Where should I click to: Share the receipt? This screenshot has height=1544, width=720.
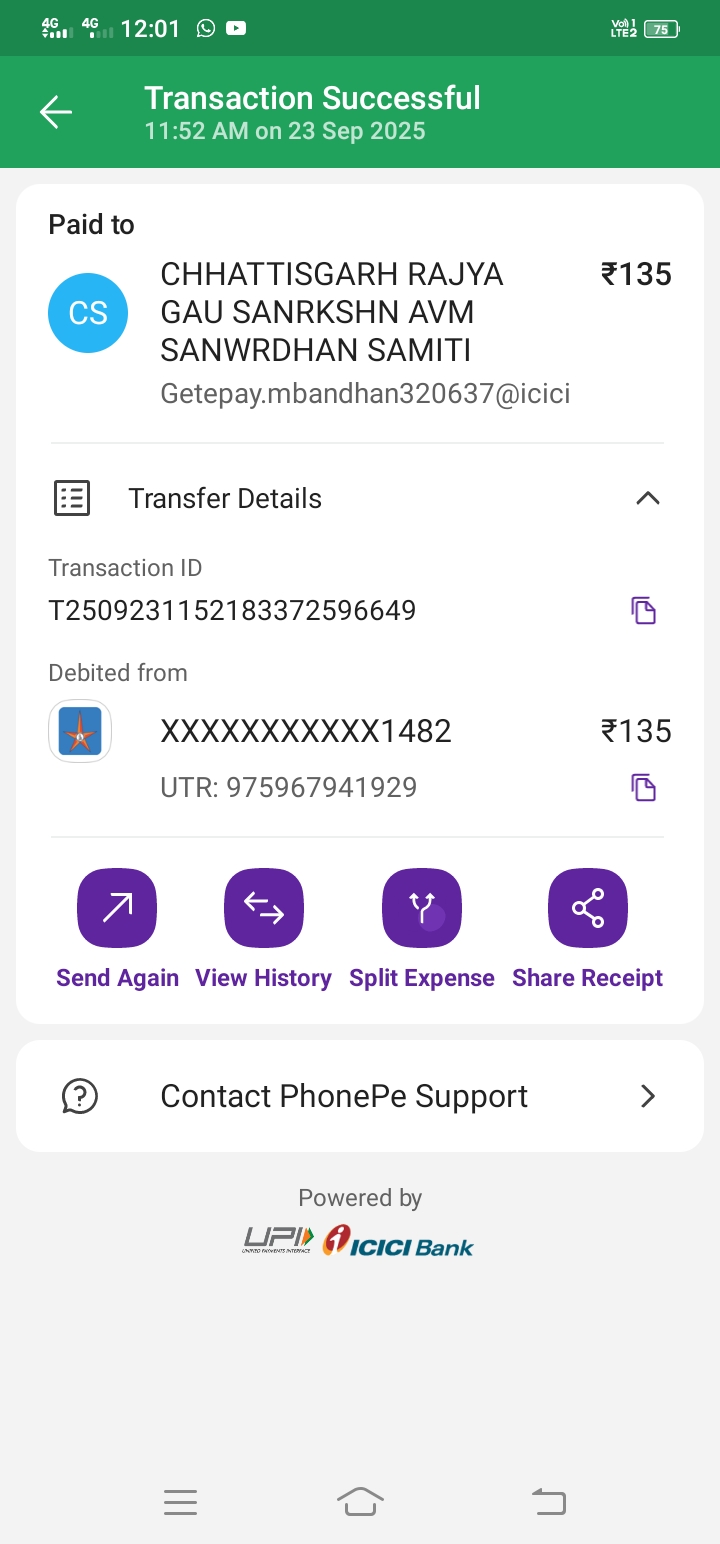coord(587,908)
